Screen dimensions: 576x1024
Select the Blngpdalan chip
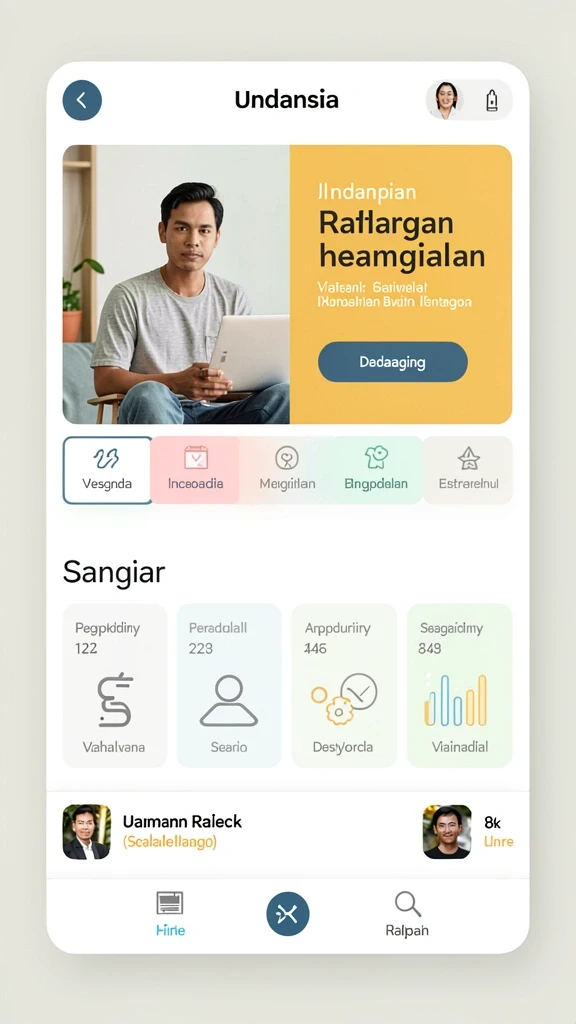point(376,470)
